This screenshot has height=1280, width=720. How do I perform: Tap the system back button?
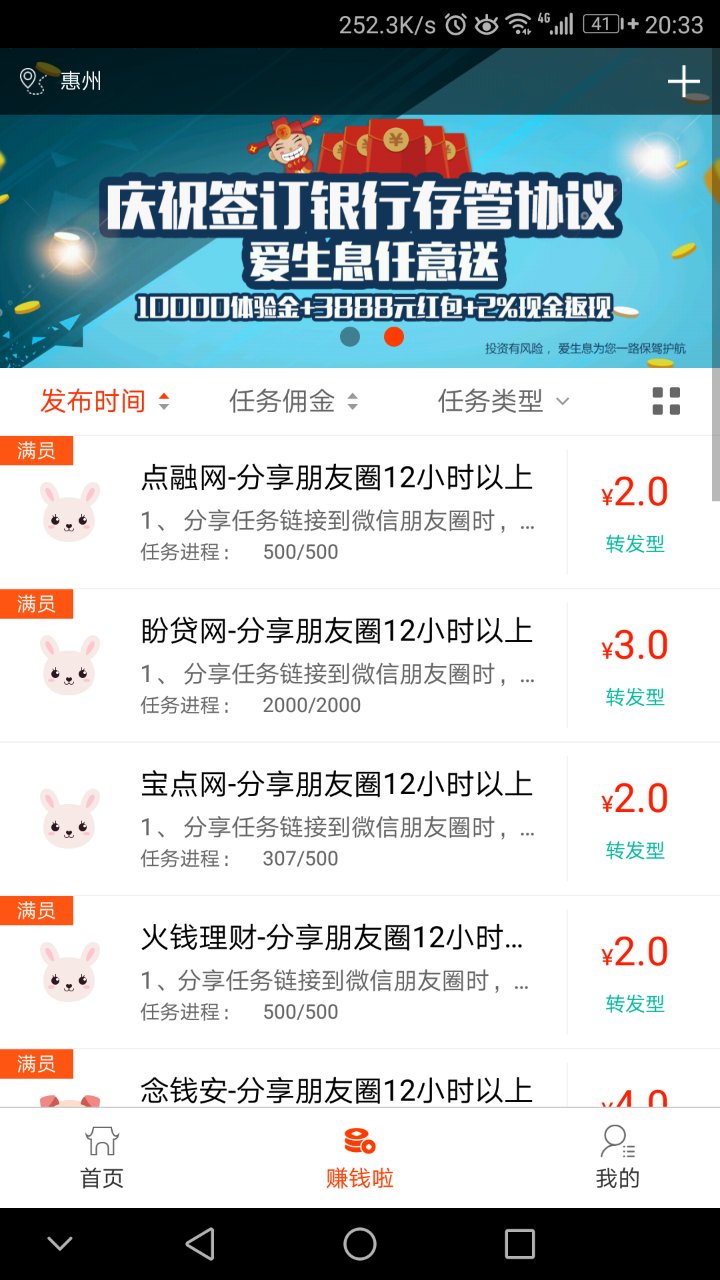click(200, 1244)
